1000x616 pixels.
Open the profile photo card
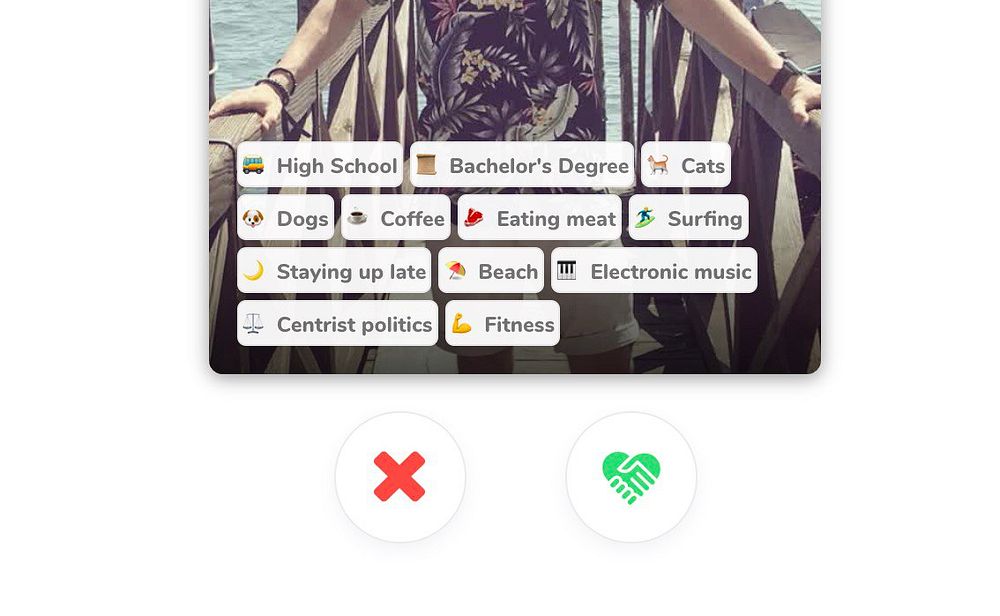coord(514,70)
